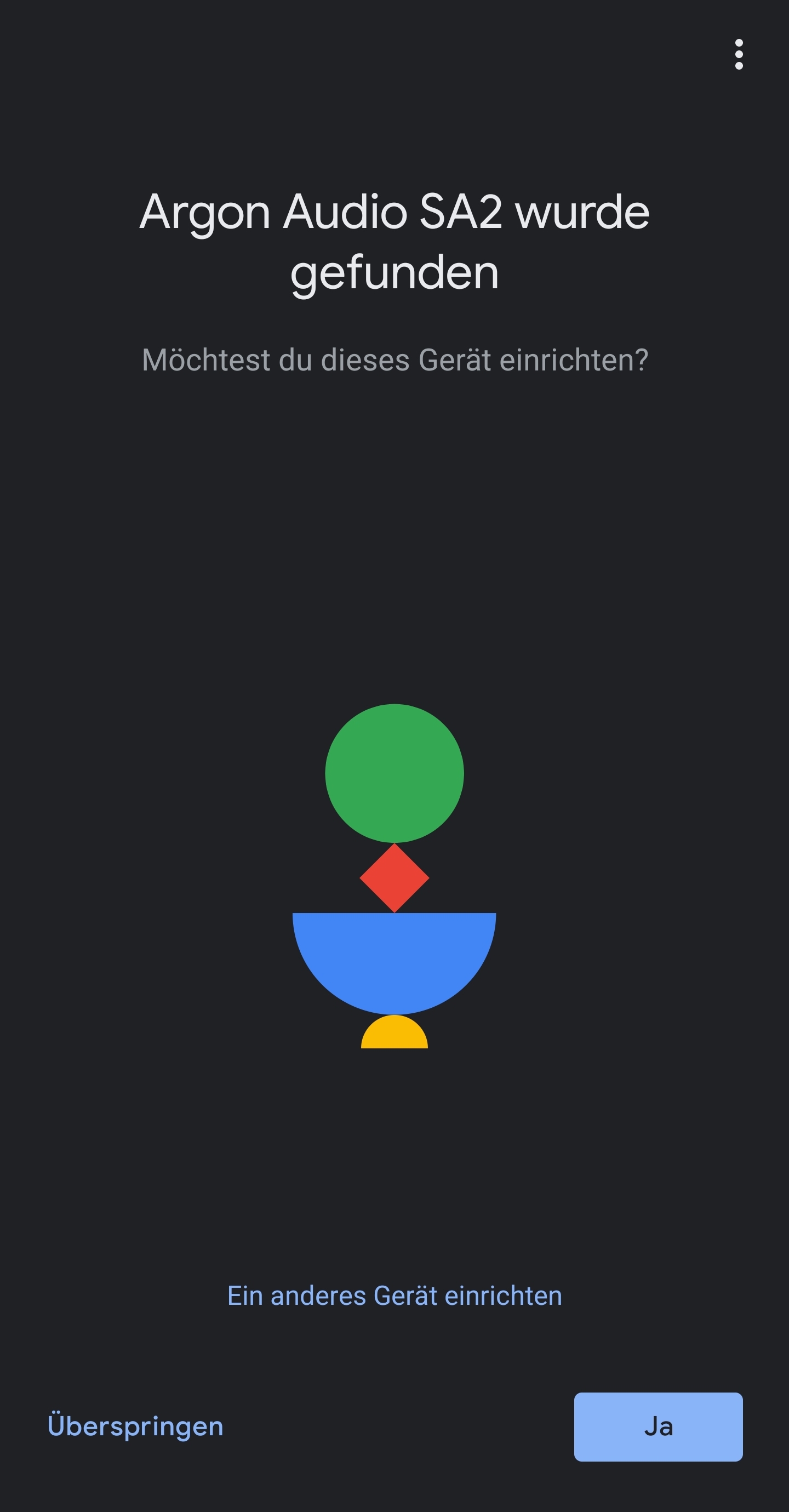
Task: Open the three-dot overflow menu
Action: tap(739, 55)
